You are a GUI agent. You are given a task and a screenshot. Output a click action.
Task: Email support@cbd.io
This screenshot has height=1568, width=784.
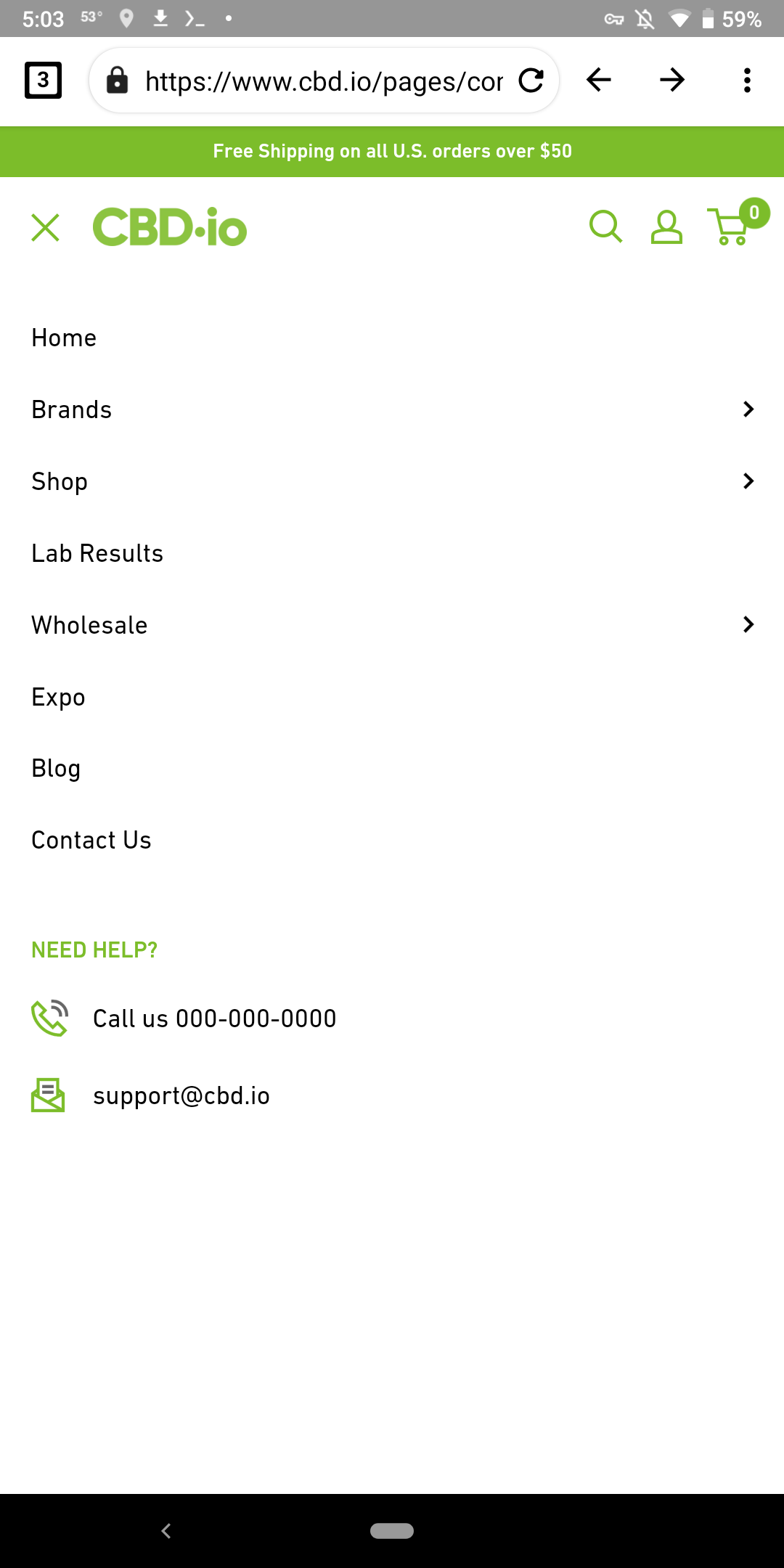(181, 1095)
